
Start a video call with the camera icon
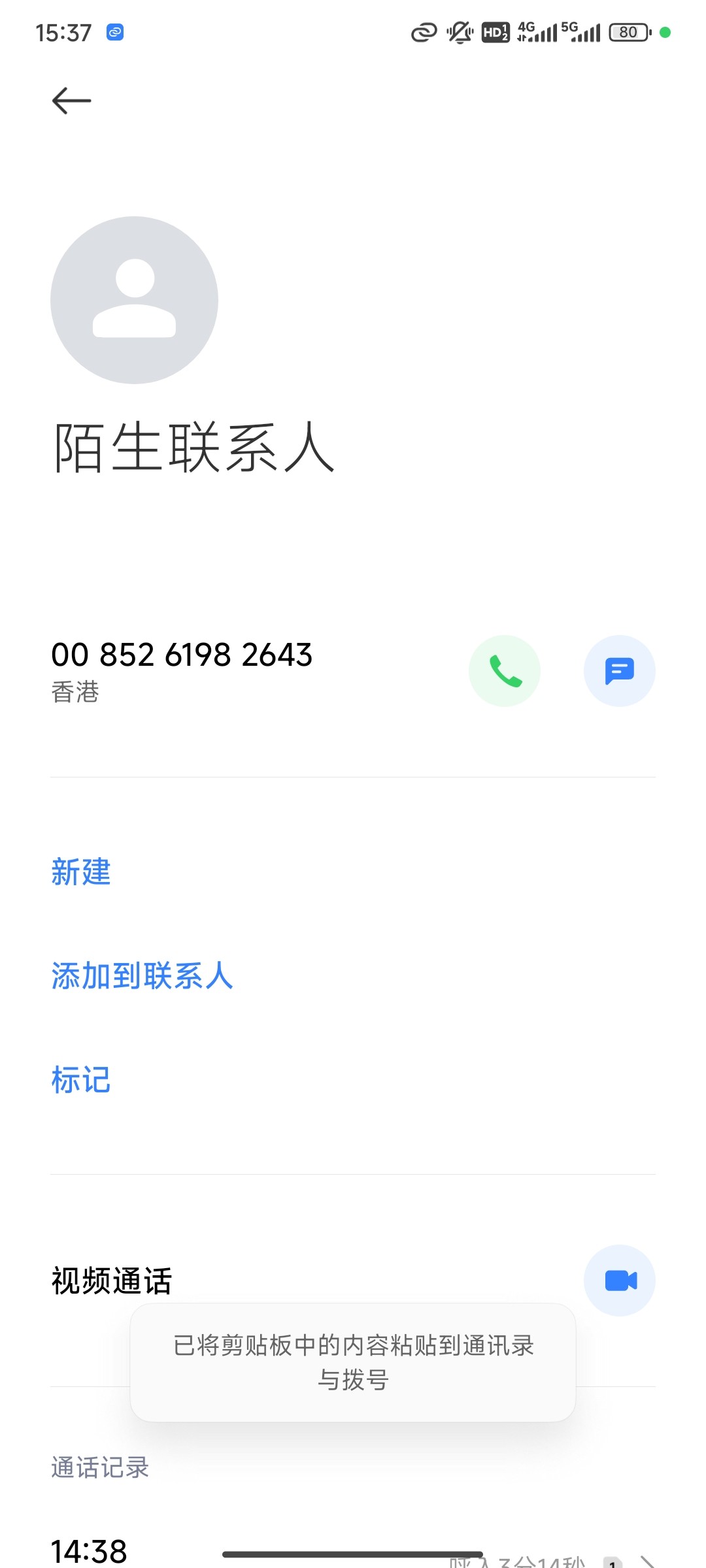pos(620,1281)
